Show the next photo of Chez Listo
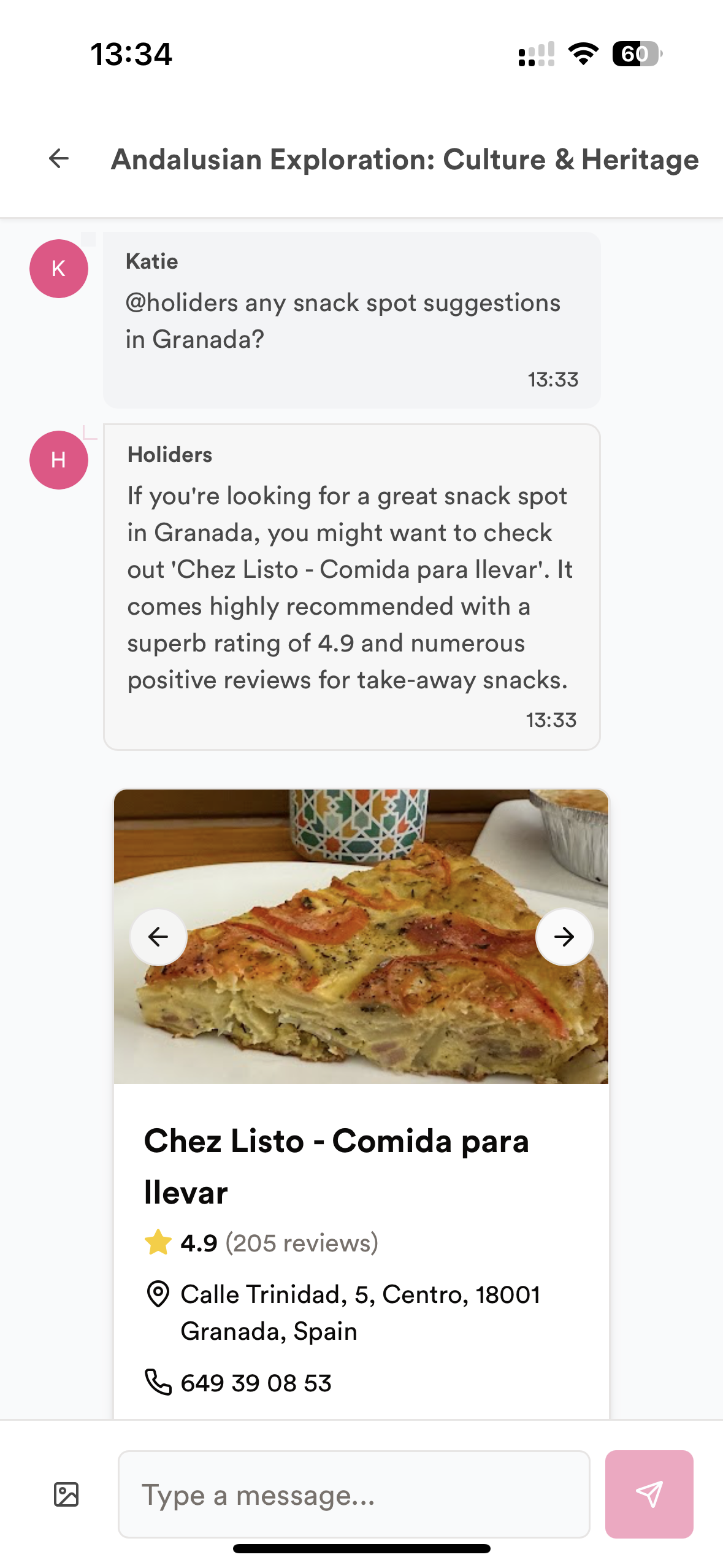 564,937
